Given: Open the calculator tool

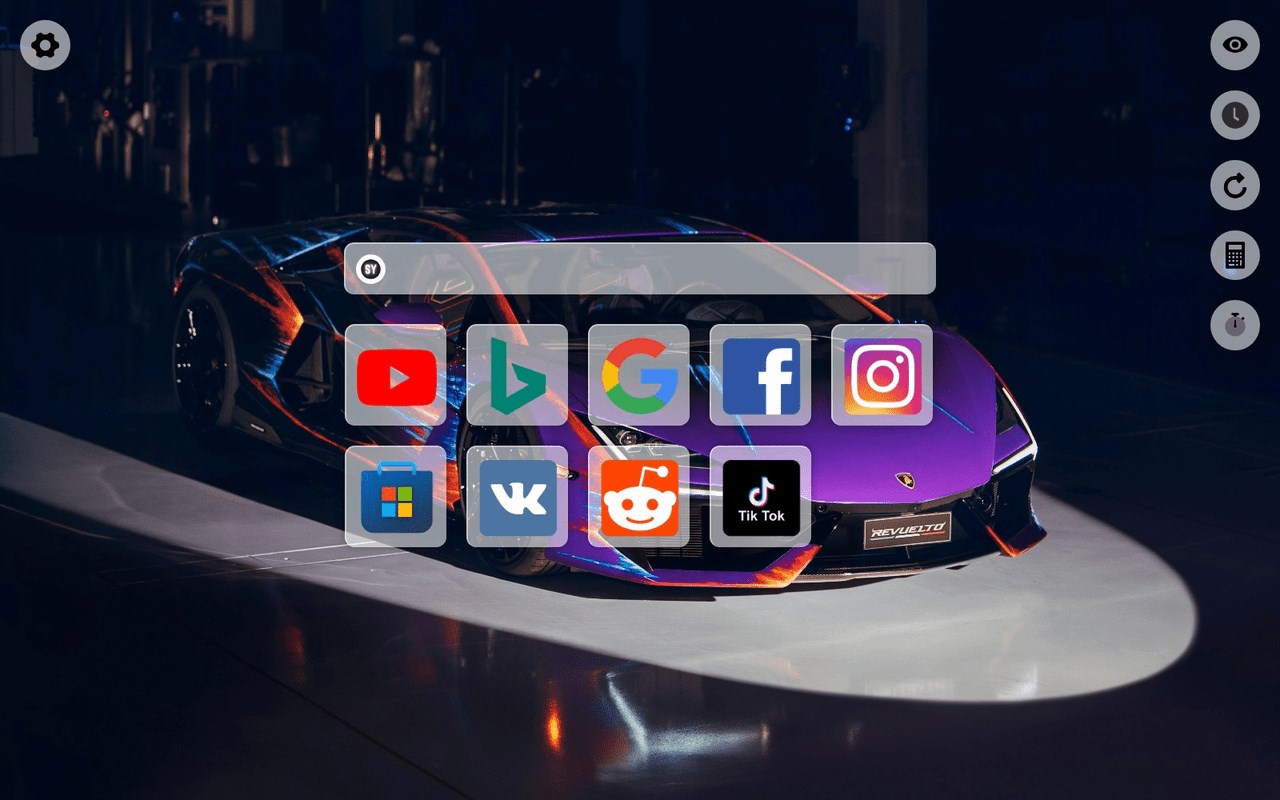Looking at the screenshot, I should click(1235, 255).
